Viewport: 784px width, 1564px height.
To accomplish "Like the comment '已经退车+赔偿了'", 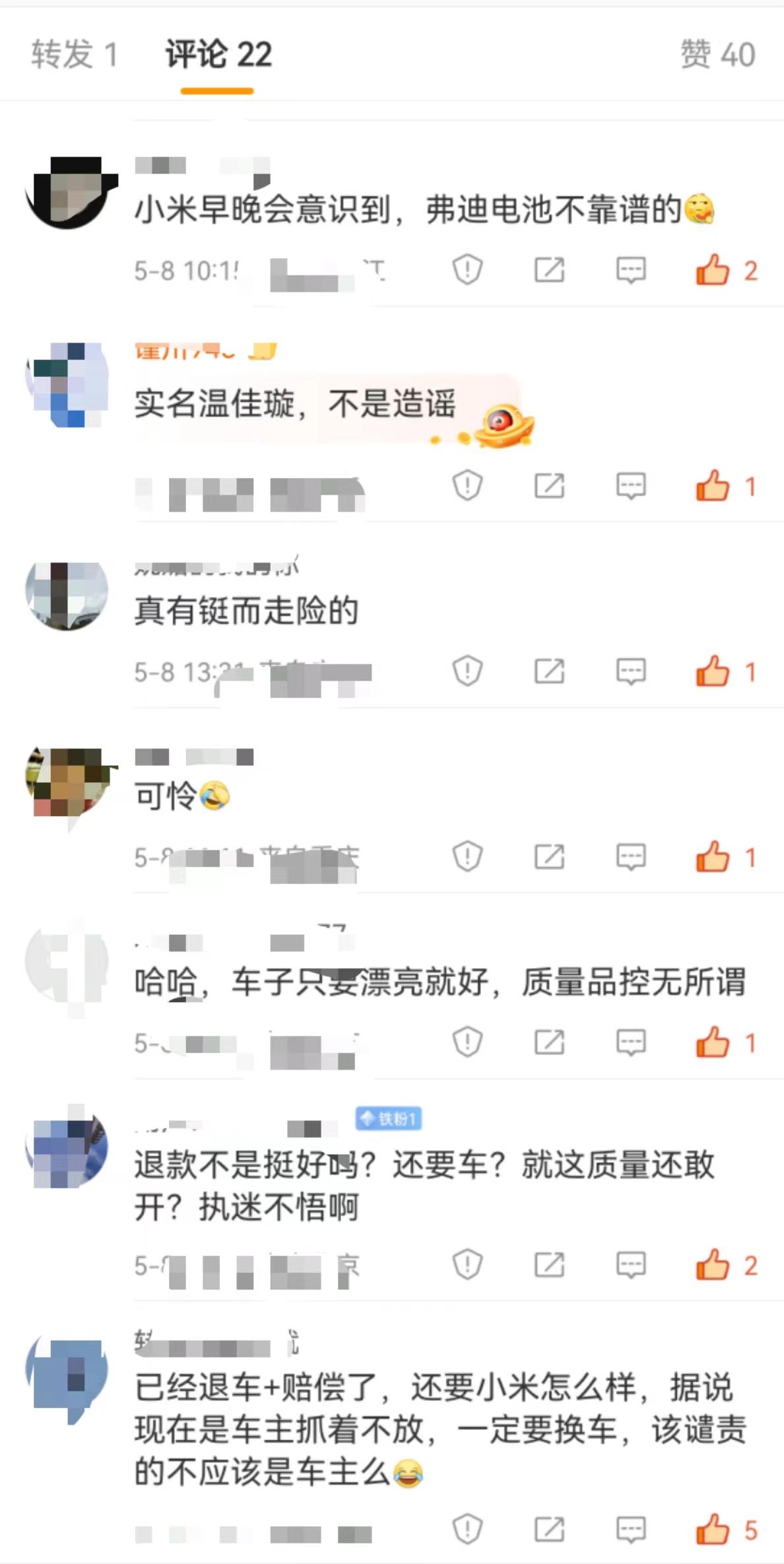I will click(713, 1529).
